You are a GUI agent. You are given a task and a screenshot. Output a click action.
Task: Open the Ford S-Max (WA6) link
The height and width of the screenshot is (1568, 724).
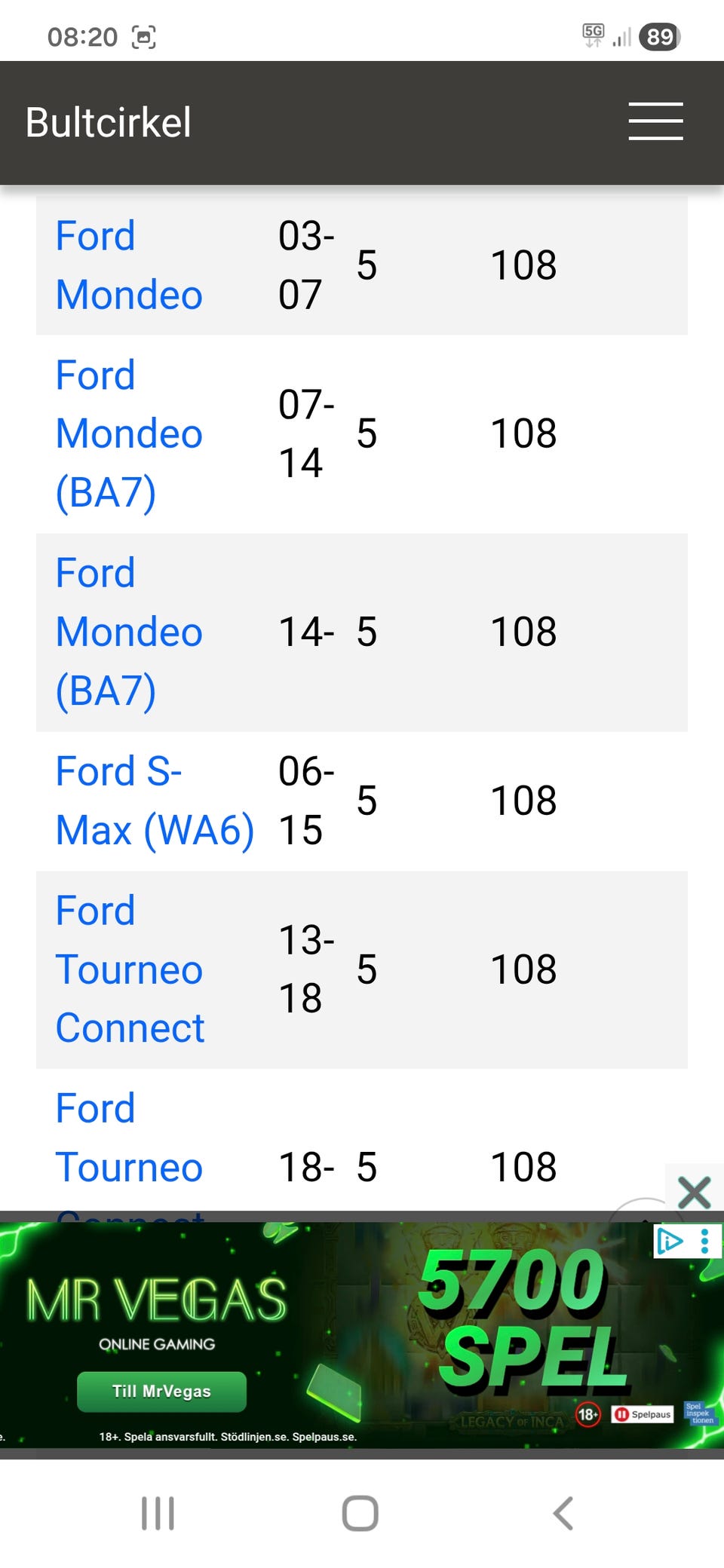155,801
